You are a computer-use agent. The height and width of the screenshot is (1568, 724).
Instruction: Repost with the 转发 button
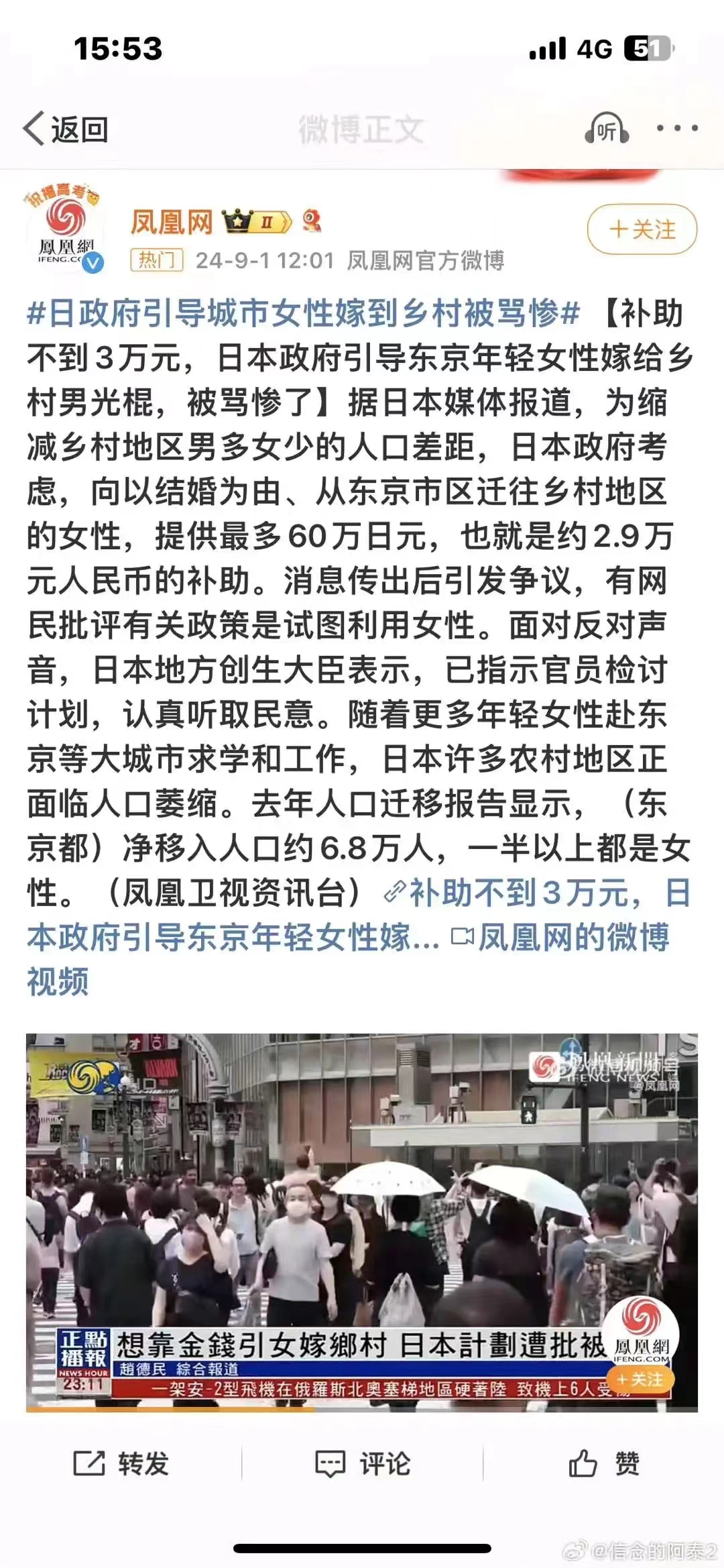121,1463
